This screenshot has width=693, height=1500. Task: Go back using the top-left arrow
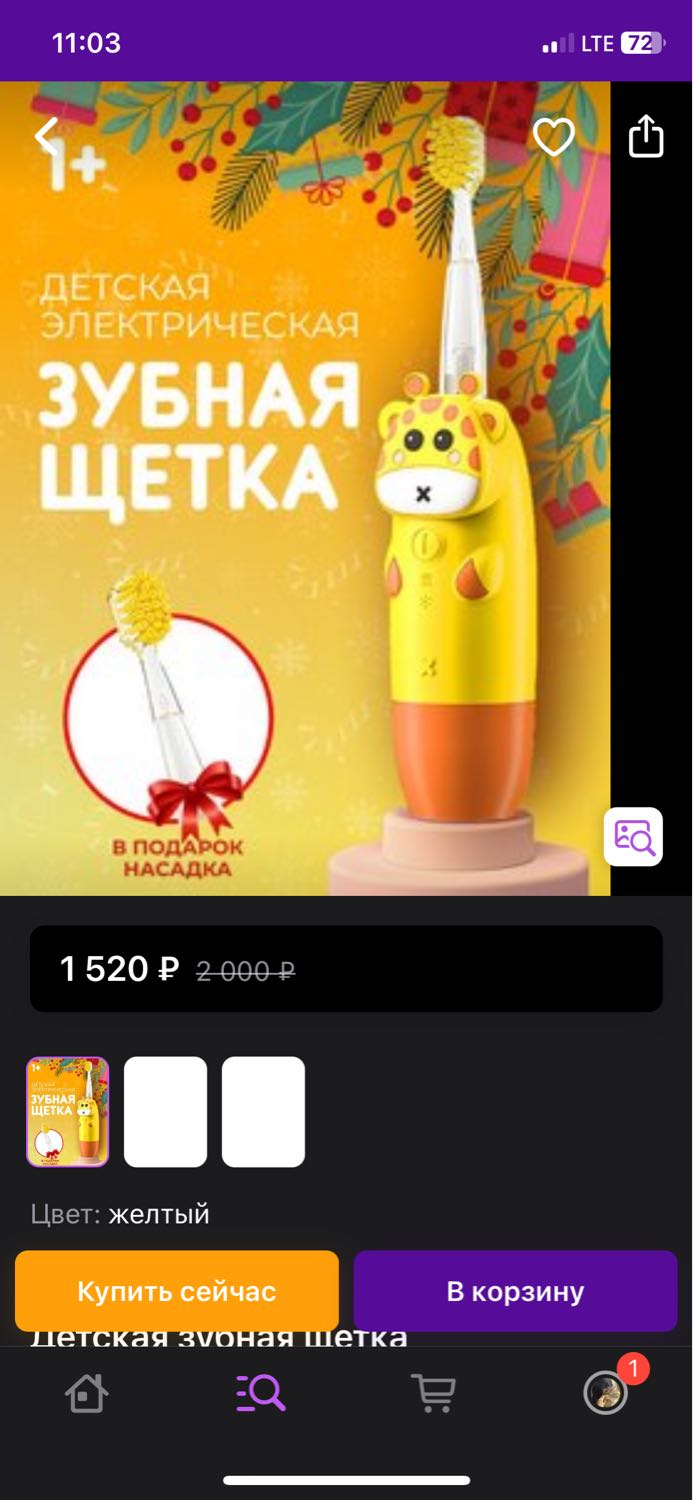pyautogui.click(x=47, y=136)
